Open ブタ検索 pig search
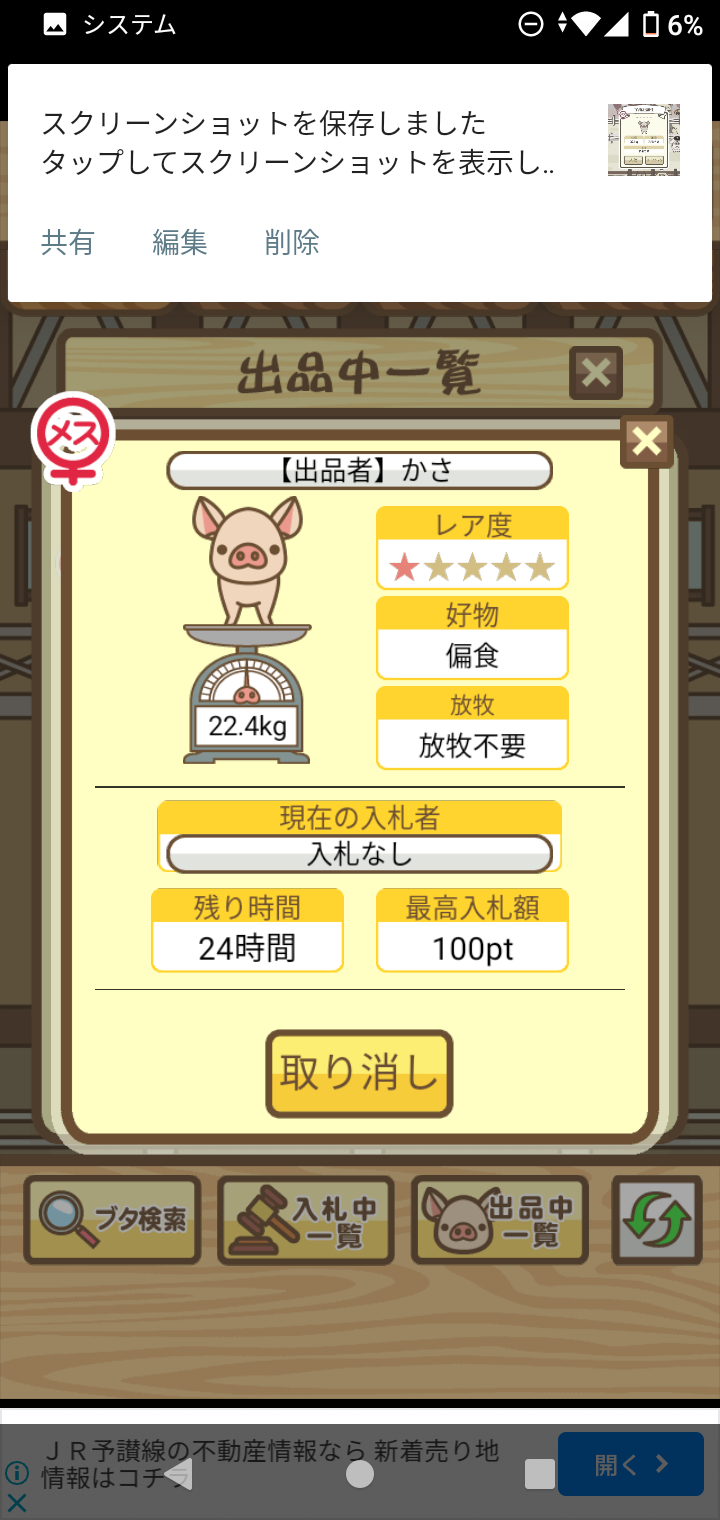Image resolution: width=720 pixels, height=1520 pixels. pos(112,1219)
